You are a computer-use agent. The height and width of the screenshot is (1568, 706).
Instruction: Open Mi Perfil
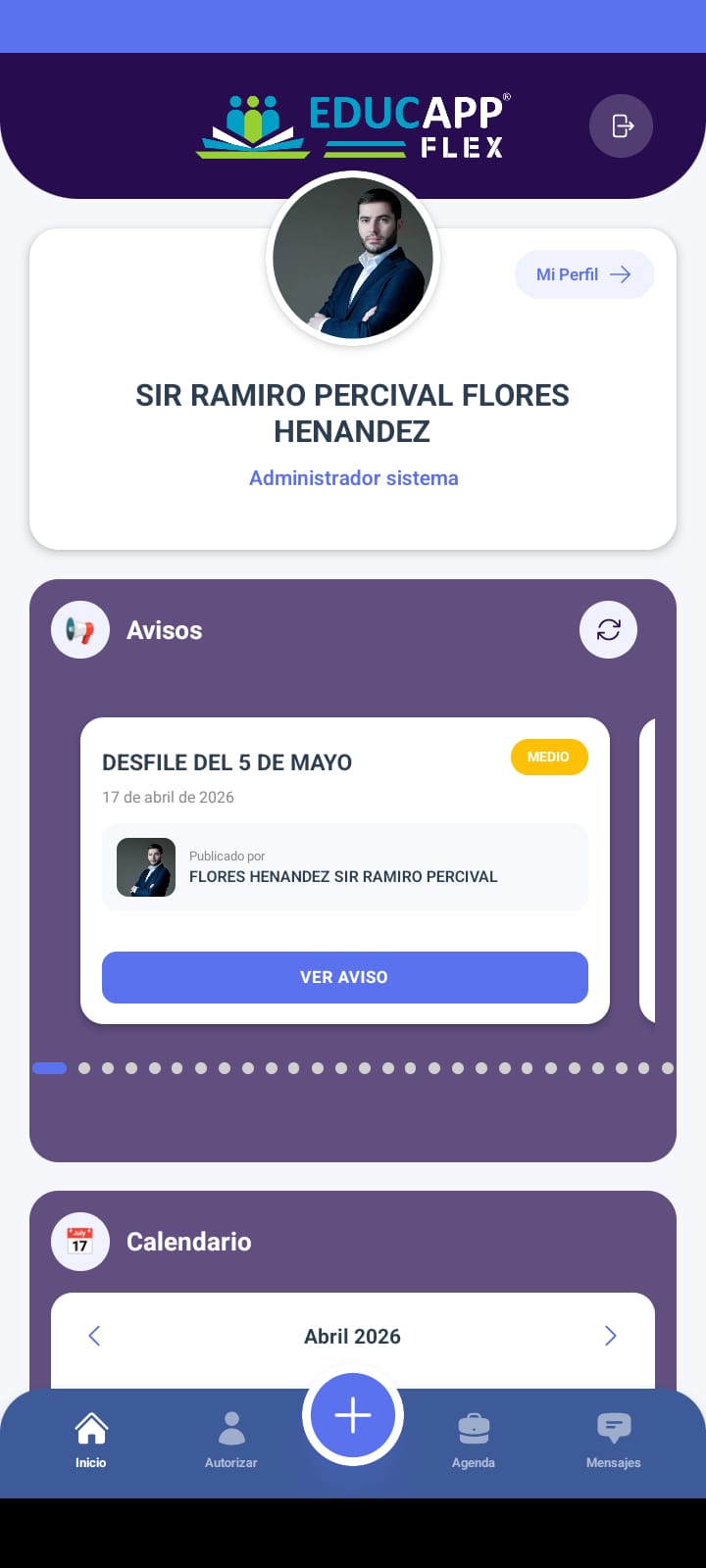(x=583, y=274)
